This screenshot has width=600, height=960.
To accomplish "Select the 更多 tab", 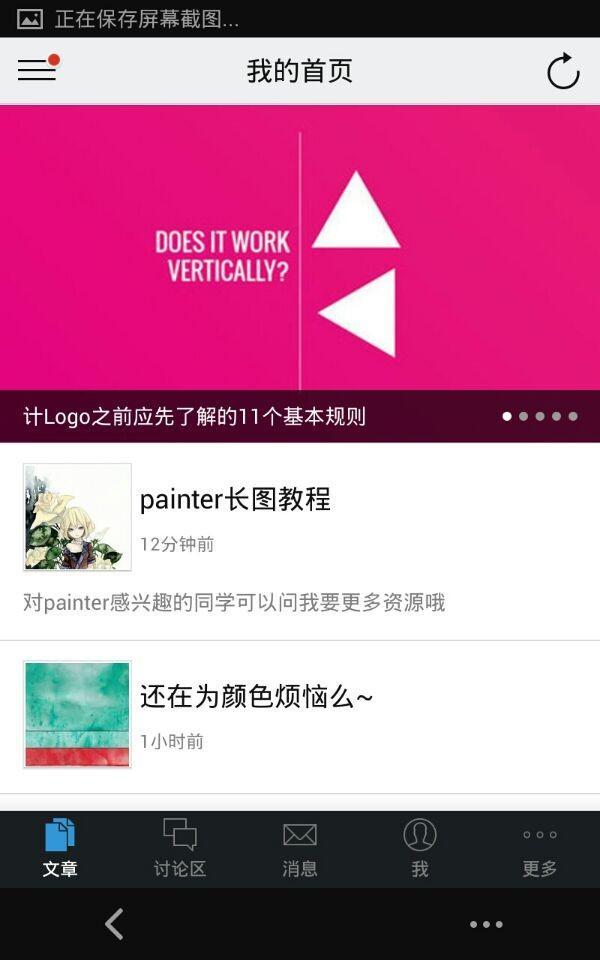I will pos(540,847).
